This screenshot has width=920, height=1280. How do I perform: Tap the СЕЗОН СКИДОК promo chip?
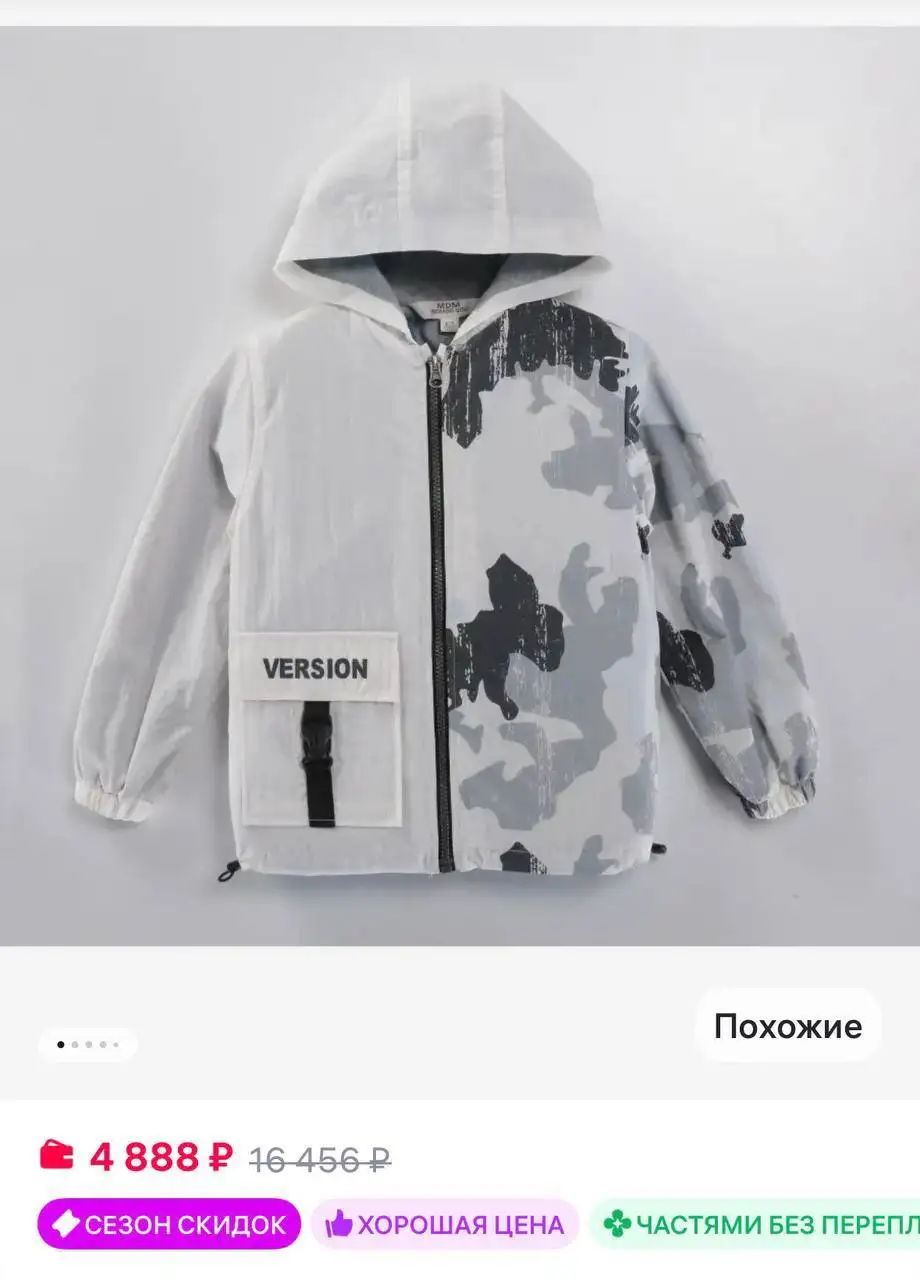(169, 1224)
